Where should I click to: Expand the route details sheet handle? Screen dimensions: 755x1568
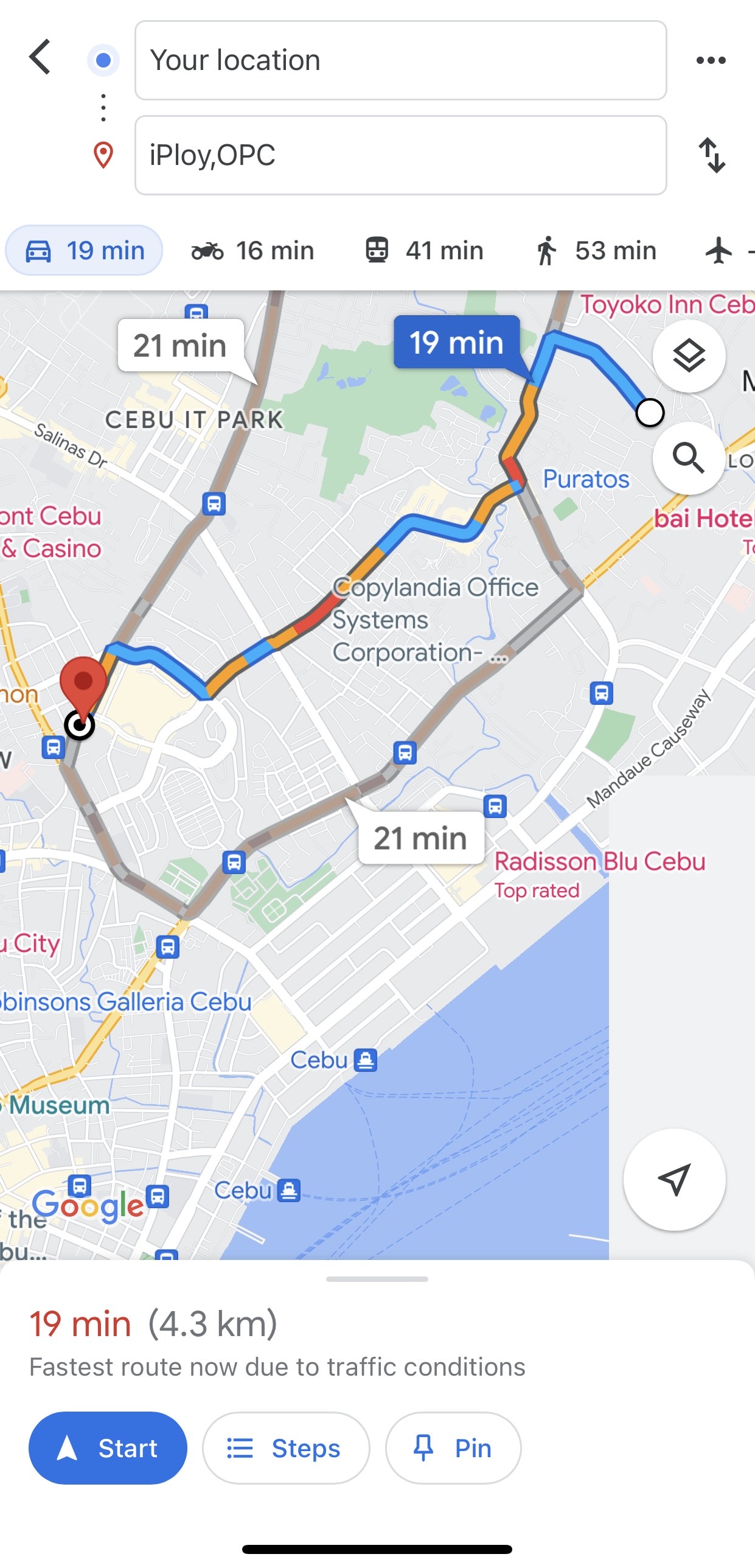[x=377, y=1279]
